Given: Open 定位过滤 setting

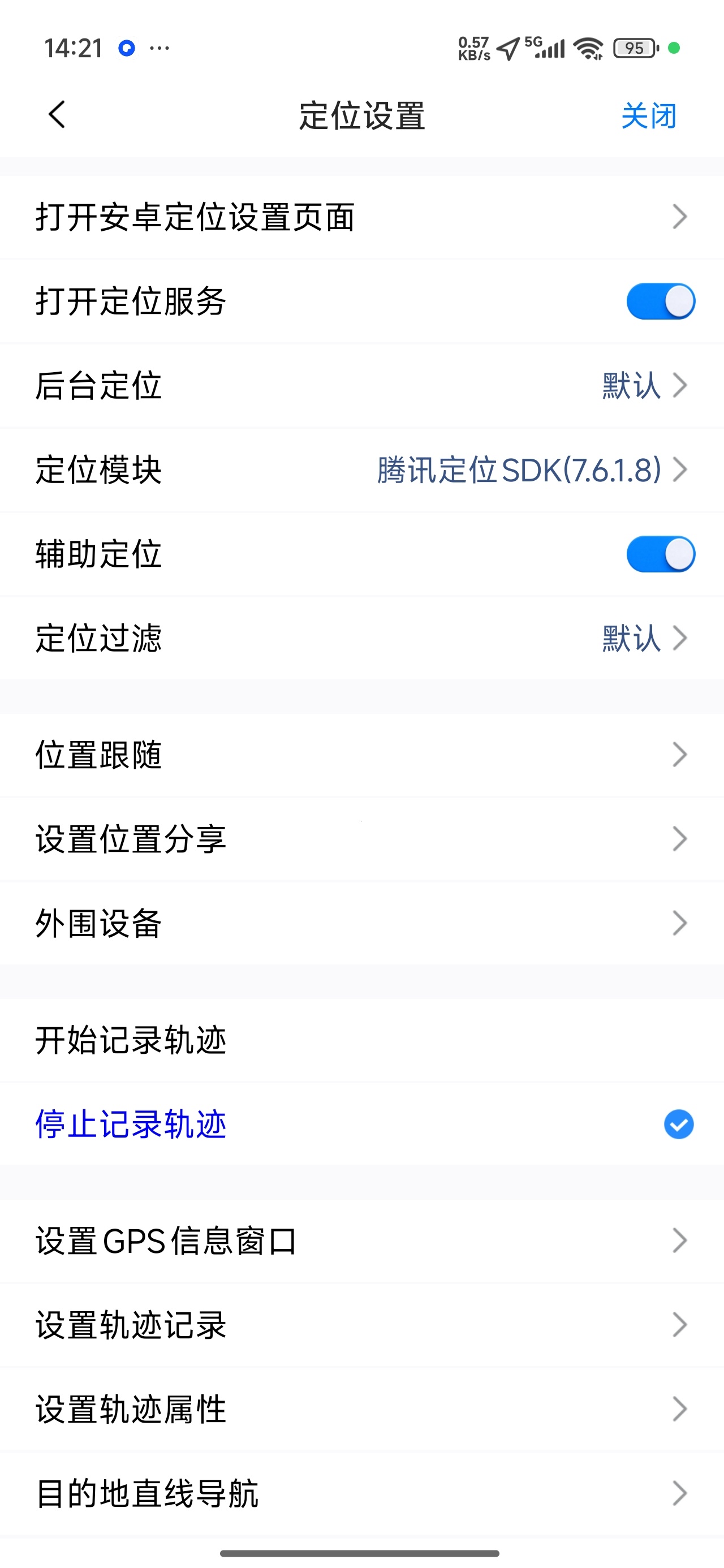Looking at the screenshot, I should (x=361, y=639).
